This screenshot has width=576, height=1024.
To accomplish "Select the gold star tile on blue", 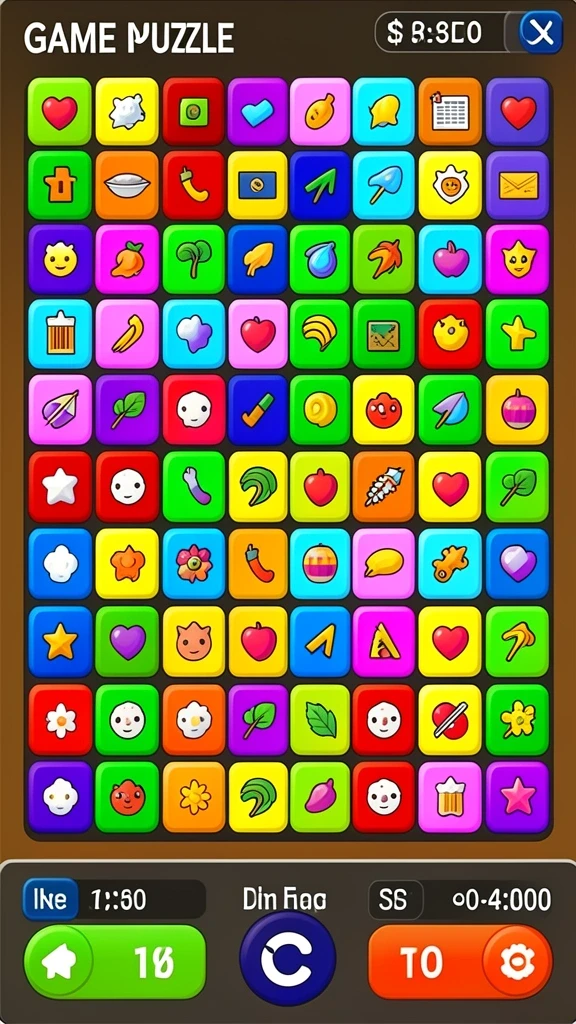I will tap(59, 642).
